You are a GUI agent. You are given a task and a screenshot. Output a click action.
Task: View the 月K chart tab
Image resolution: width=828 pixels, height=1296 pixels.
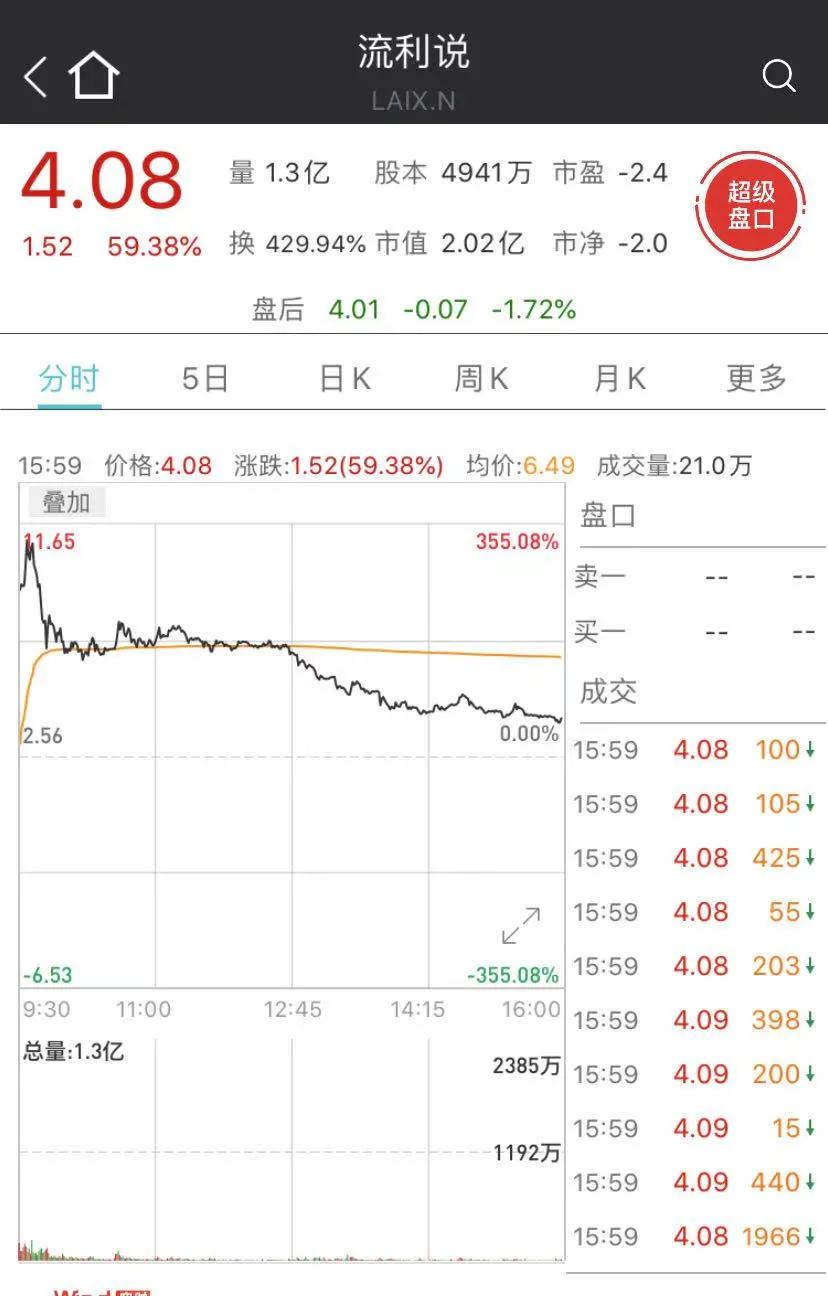pyautogui.click(x=620, y=378)
